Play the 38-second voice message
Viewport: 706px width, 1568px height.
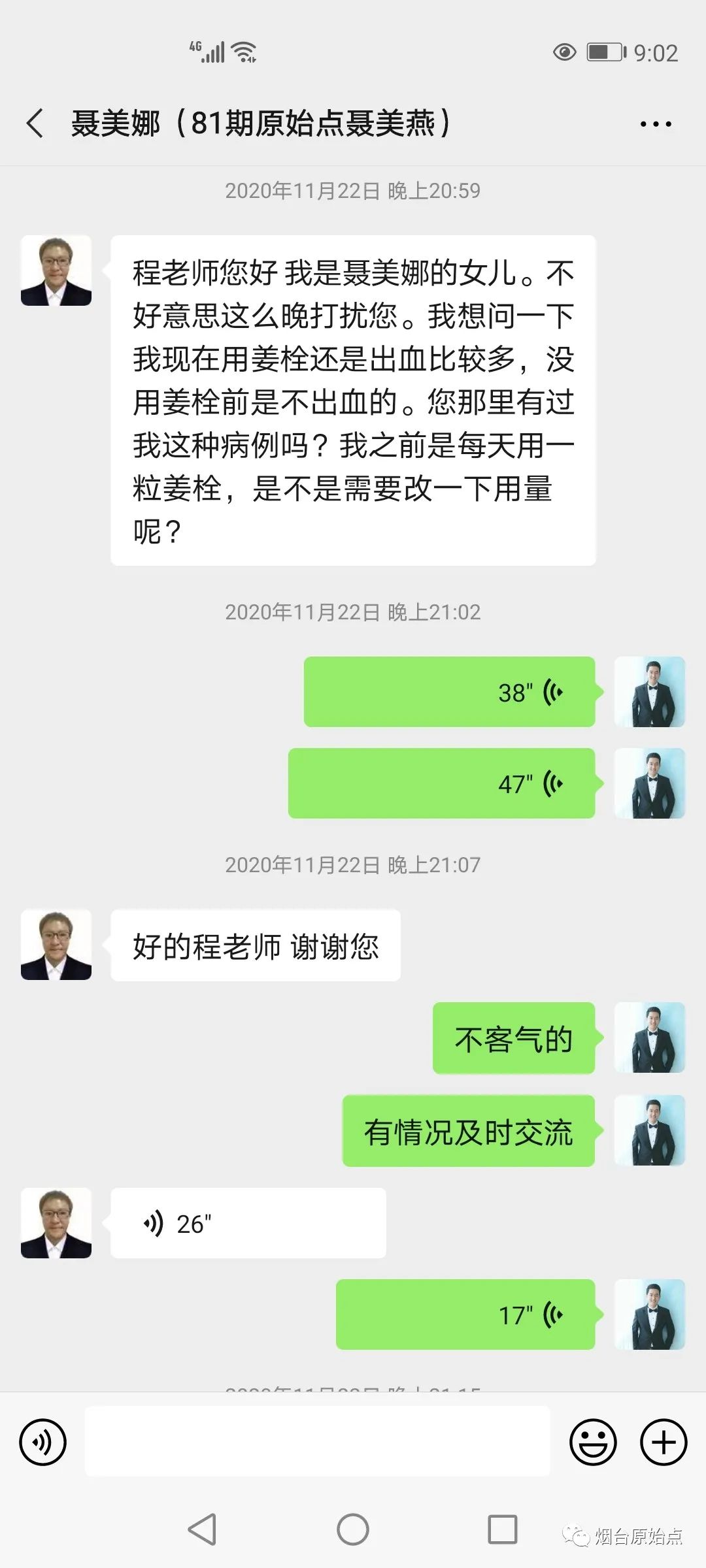pyautogui.click(x=450, y=692)
